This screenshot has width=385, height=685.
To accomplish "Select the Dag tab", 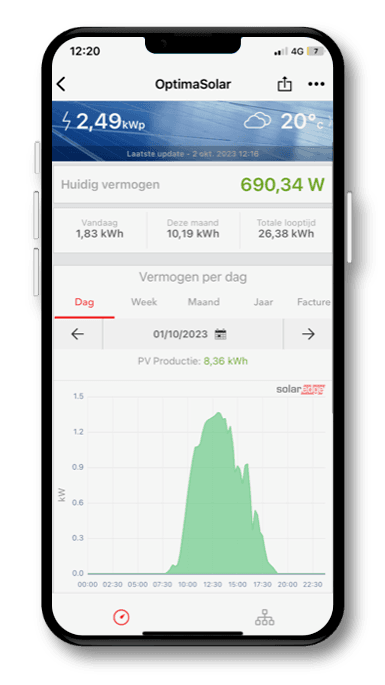I will click(x=84, y=302).
